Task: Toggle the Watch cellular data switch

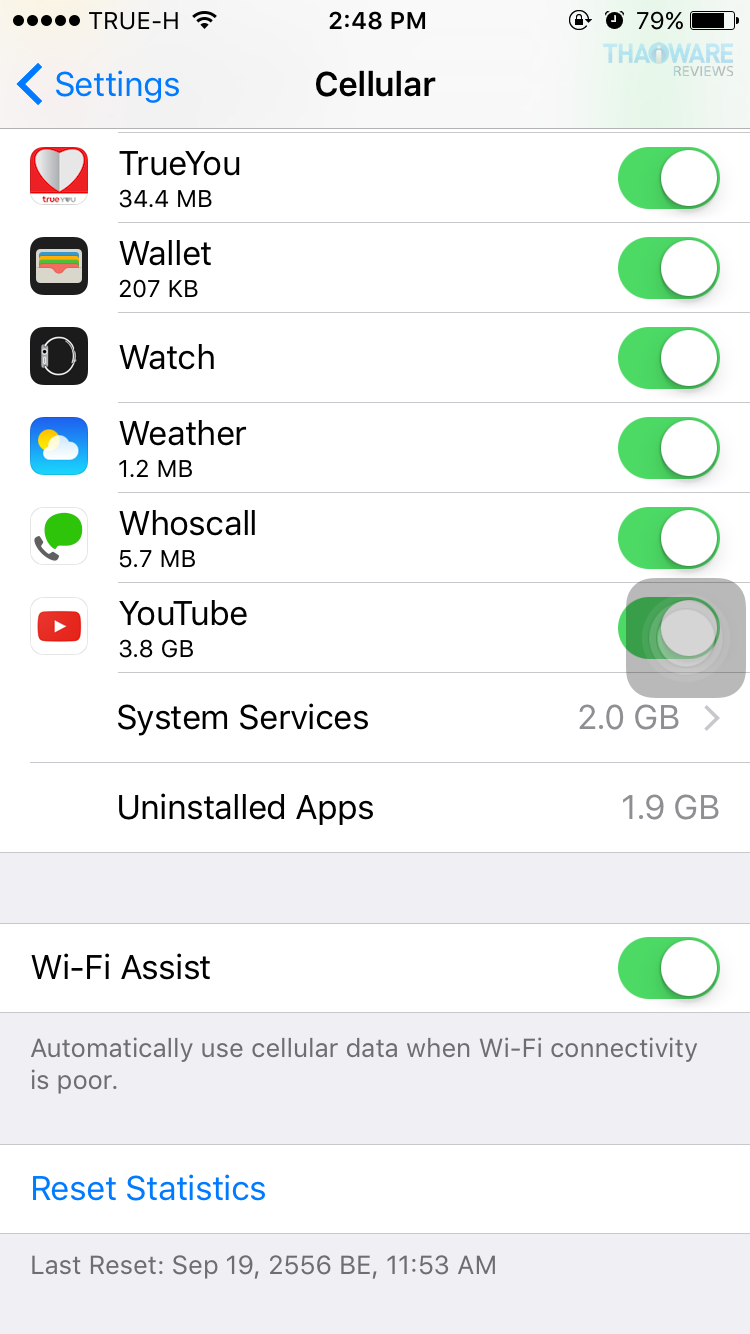Action: click(x=669, y=358)
